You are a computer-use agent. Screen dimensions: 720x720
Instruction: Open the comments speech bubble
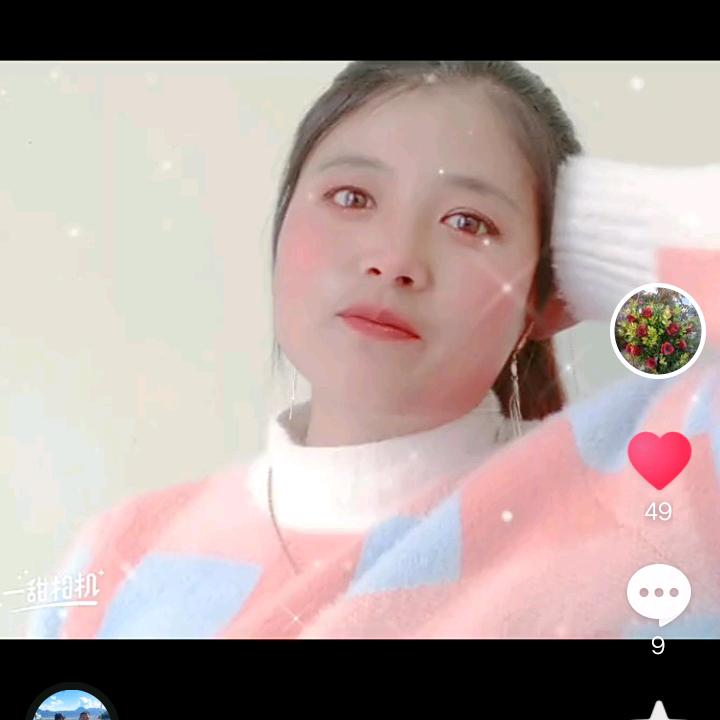(x=658, y=594)
